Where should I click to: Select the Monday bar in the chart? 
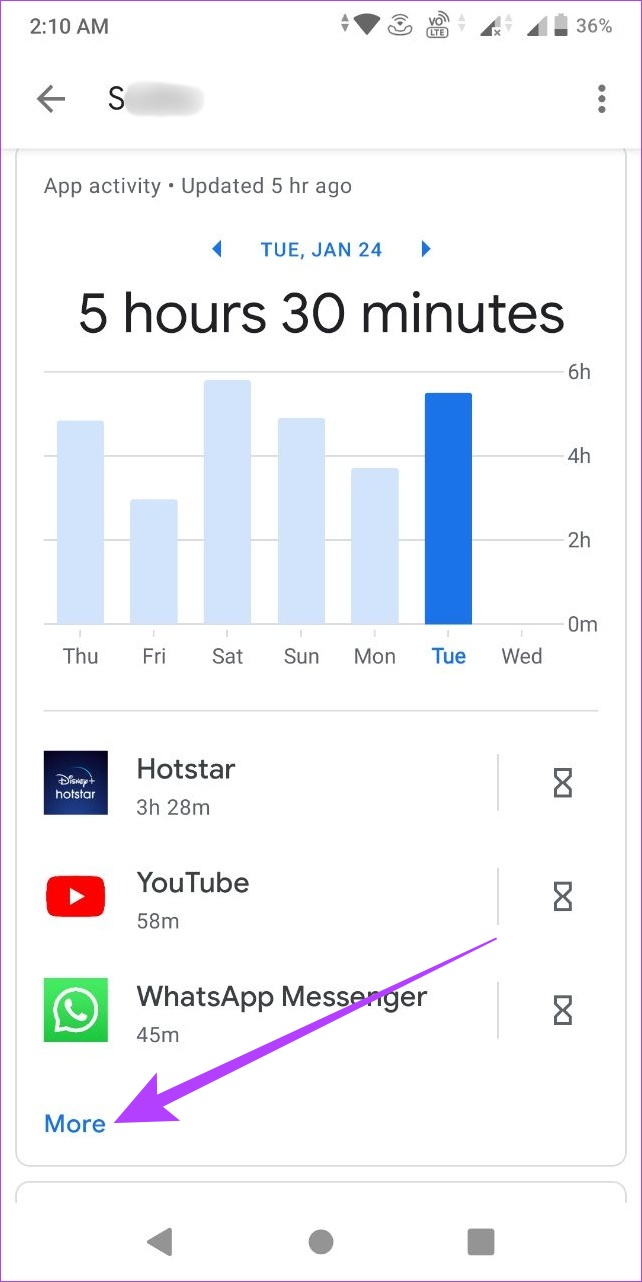tap(375, 546)
